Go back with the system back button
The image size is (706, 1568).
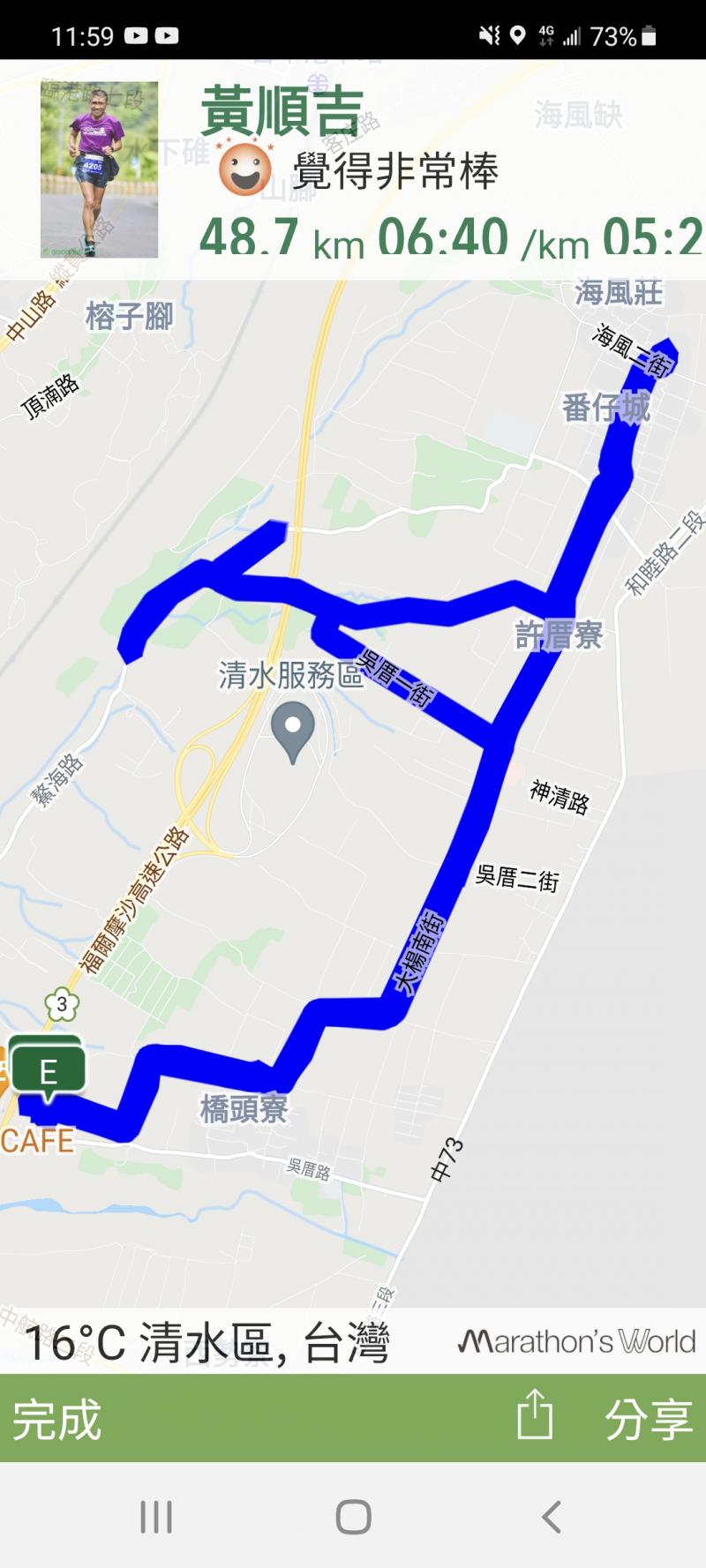[x=551, y=1518]
